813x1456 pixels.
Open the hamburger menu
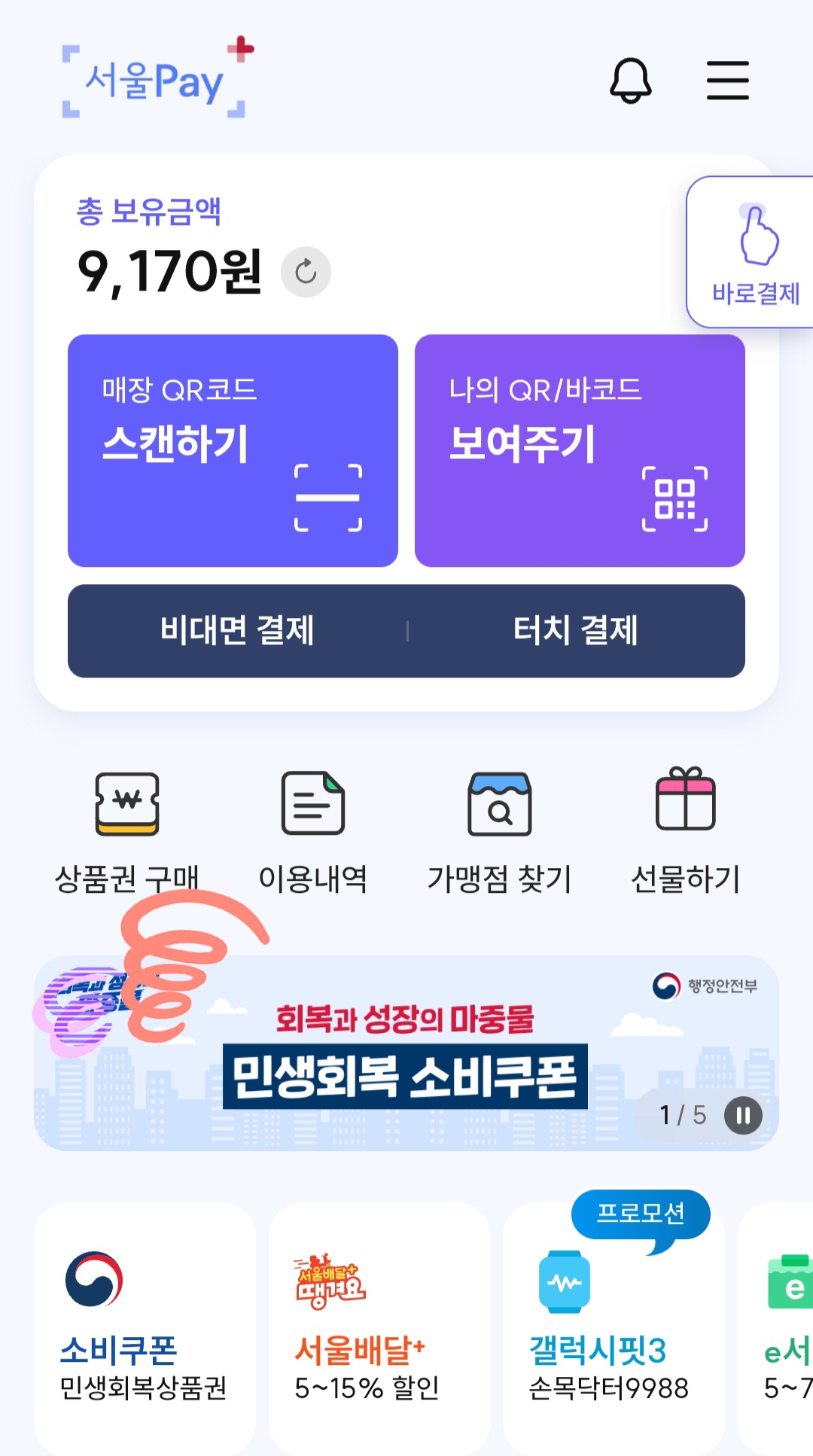click(726, 81)
